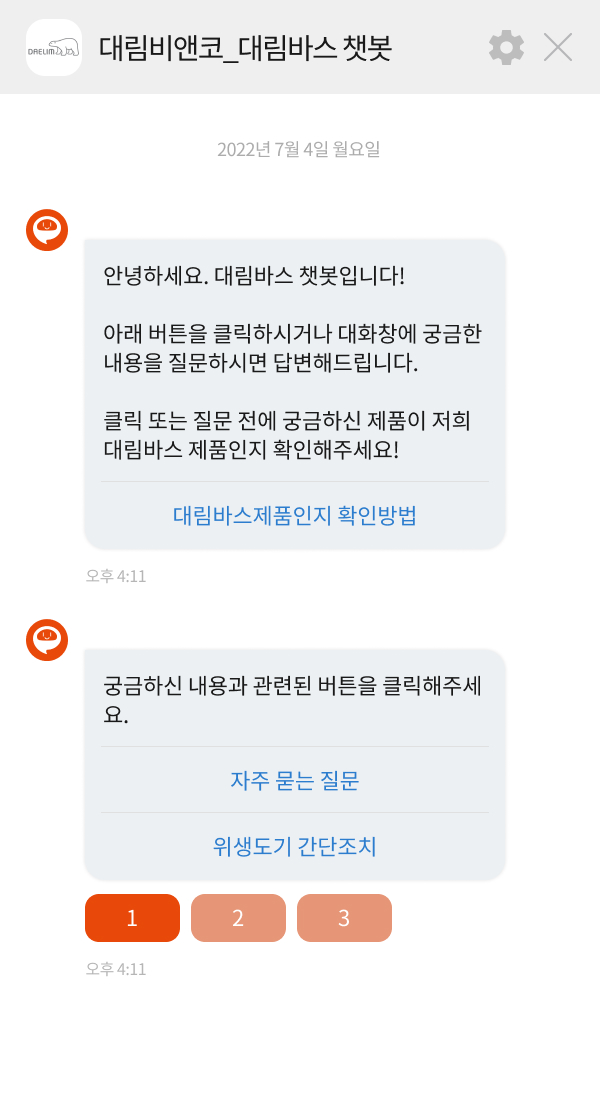Open chatbot settings gear
Viewport: 600px width, 1100px height.
point(506,47)
